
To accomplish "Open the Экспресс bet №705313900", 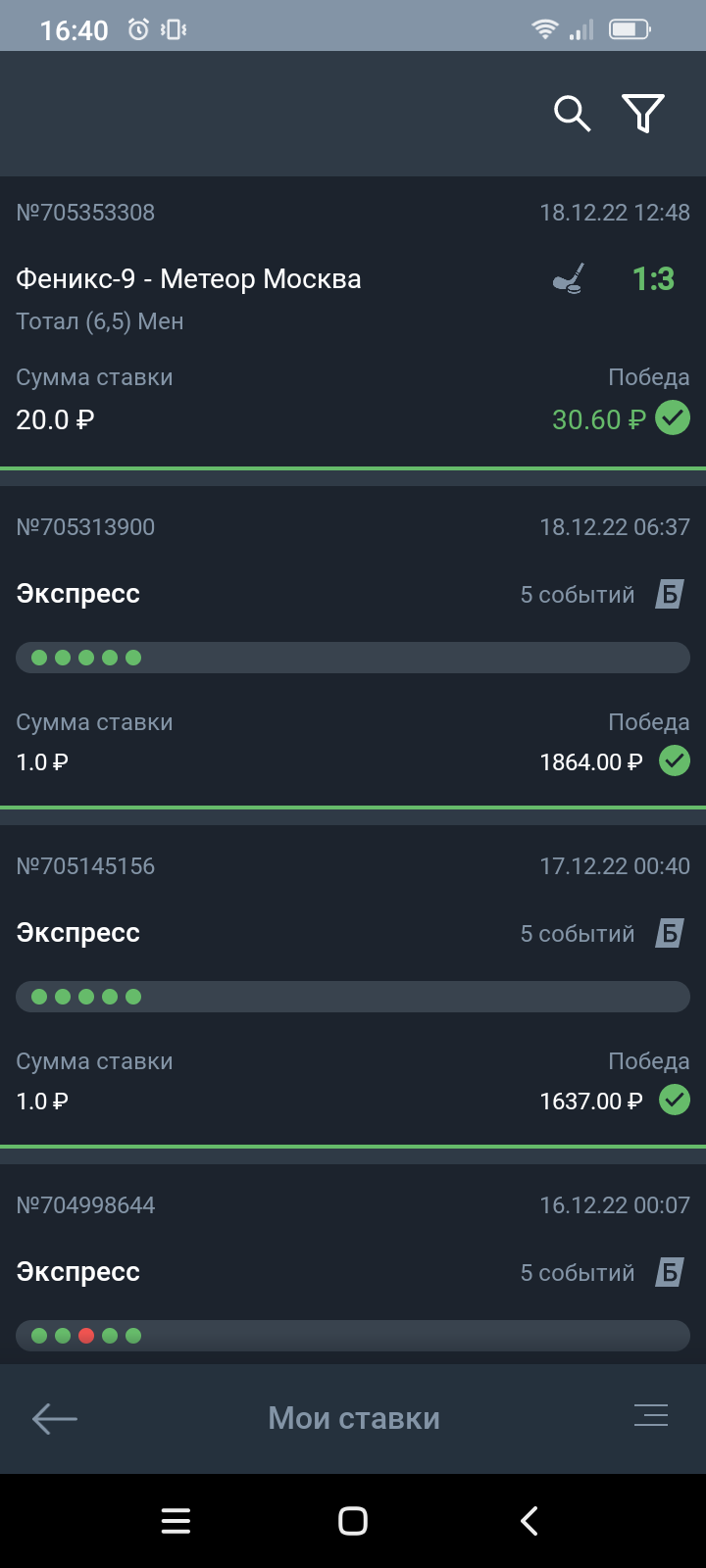I will (x=353, y=647).
